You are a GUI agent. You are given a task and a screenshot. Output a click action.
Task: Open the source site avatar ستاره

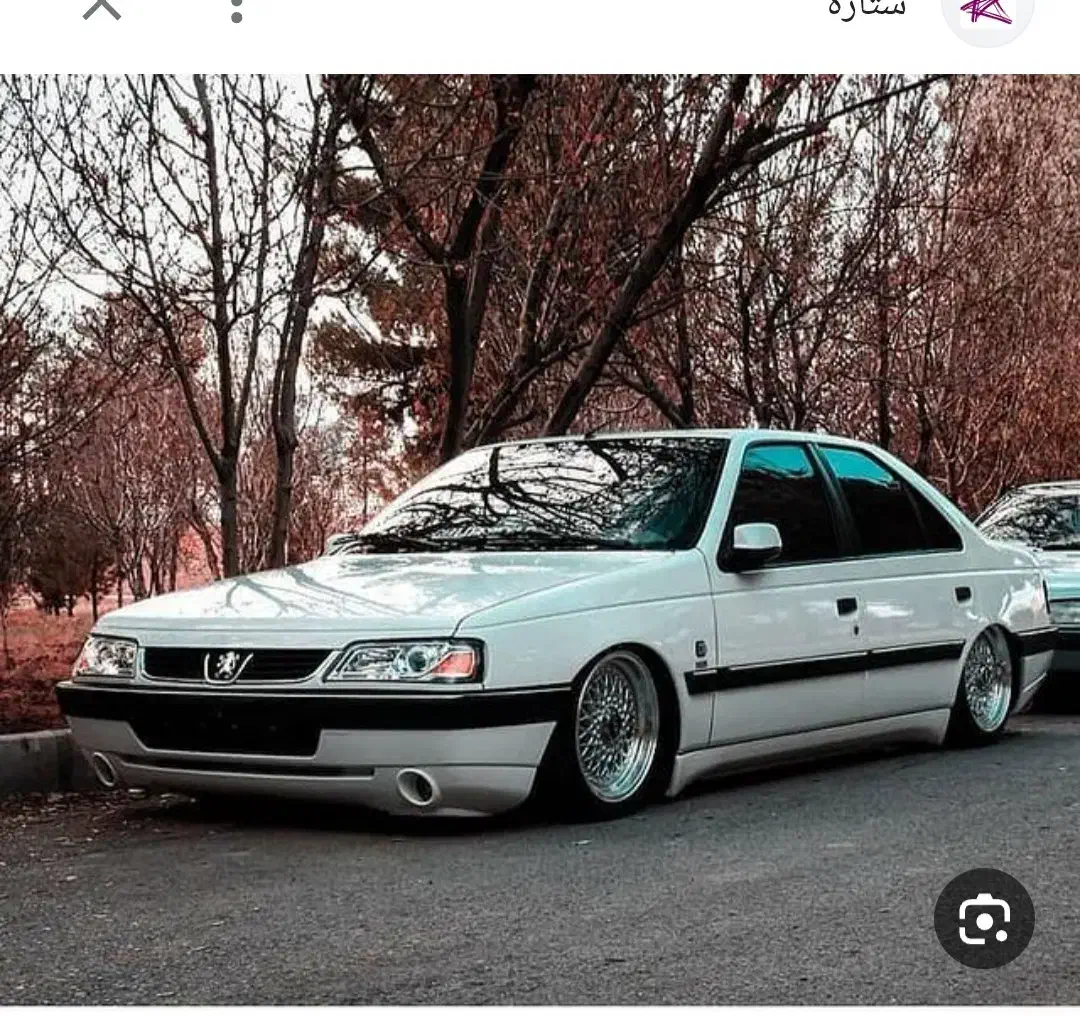pos(987,14)
